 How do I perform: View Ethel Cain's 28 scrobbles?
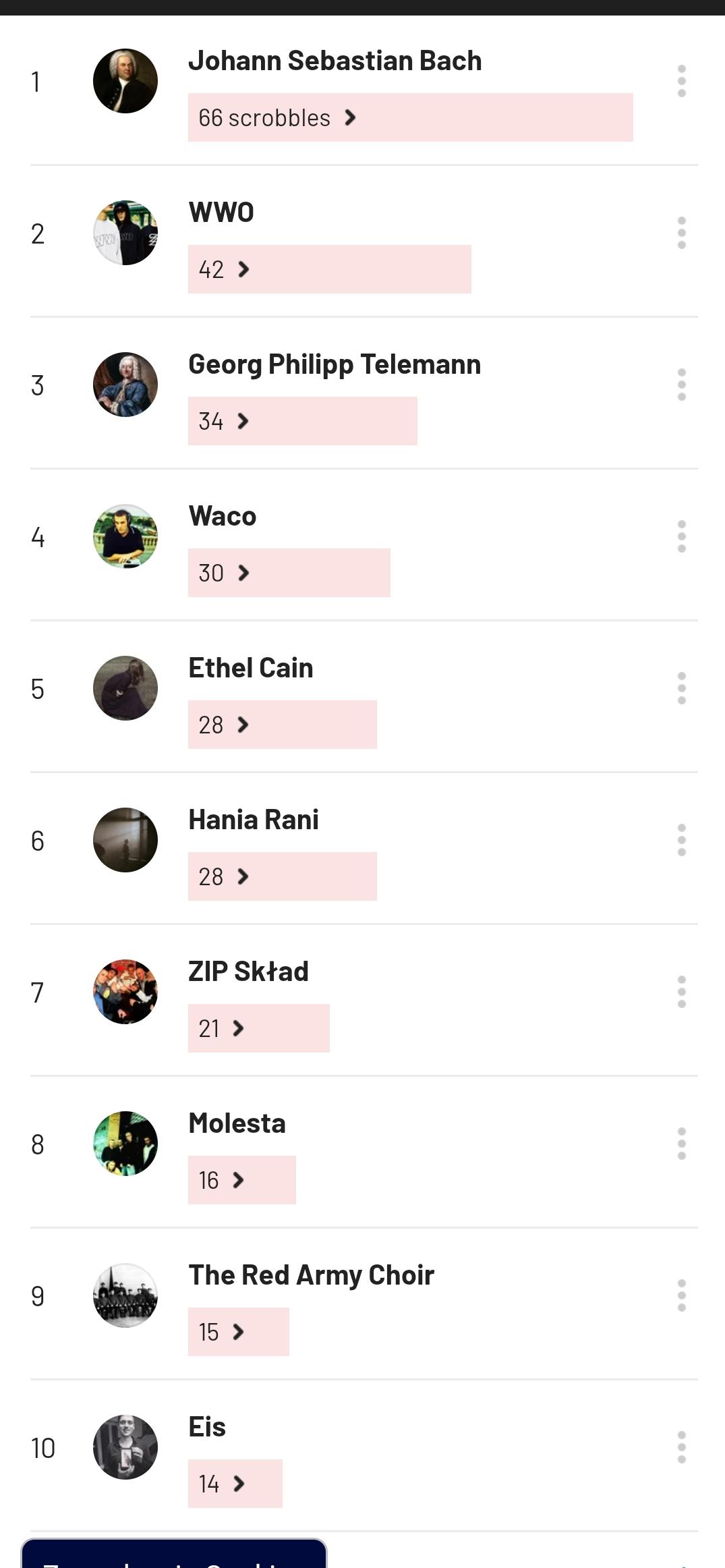pyautogui.click(x=282, y=725)
